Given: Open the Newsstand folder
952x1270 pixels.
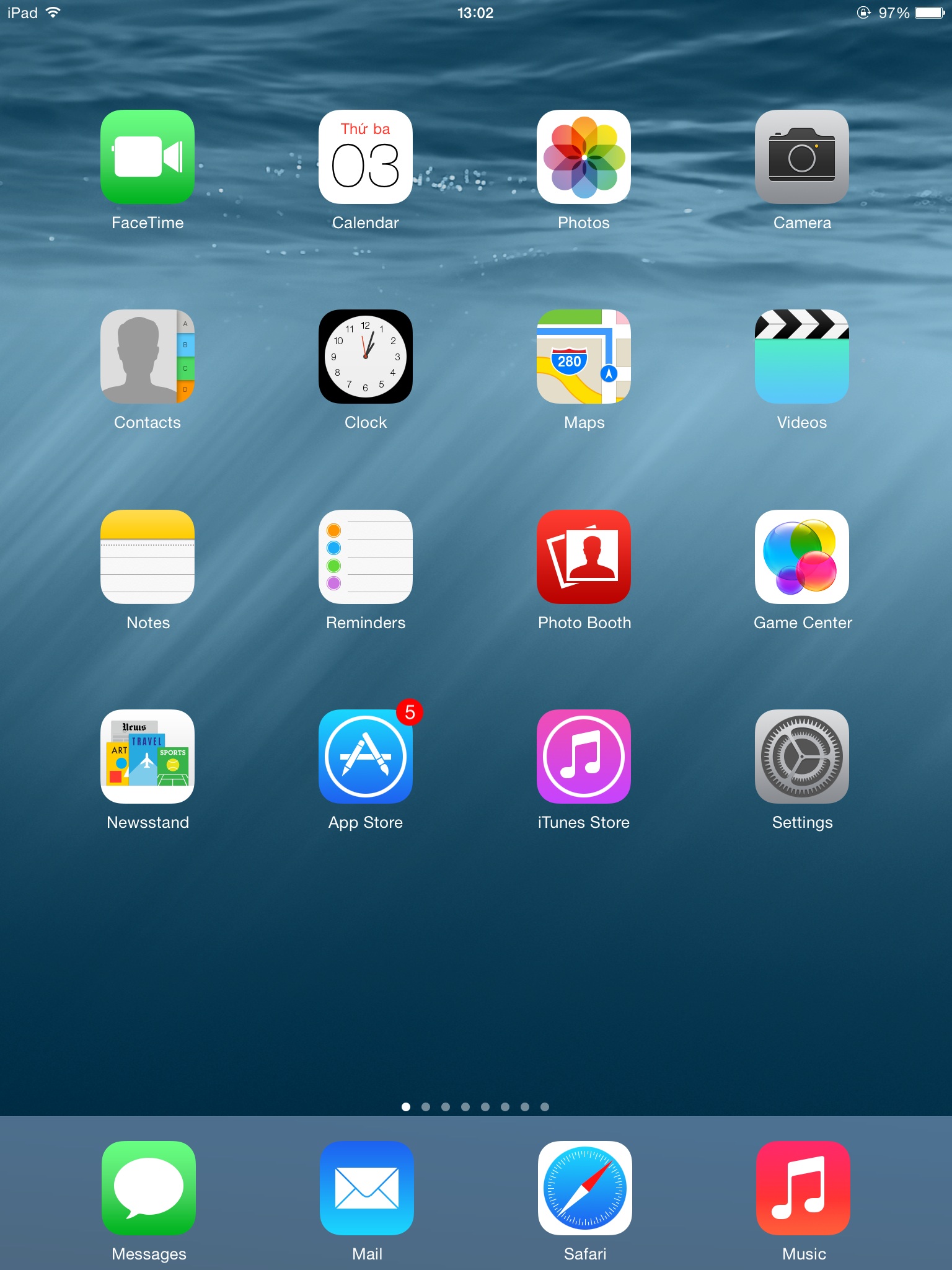Looking at the screenshot, I should click(x=148, y=757).
